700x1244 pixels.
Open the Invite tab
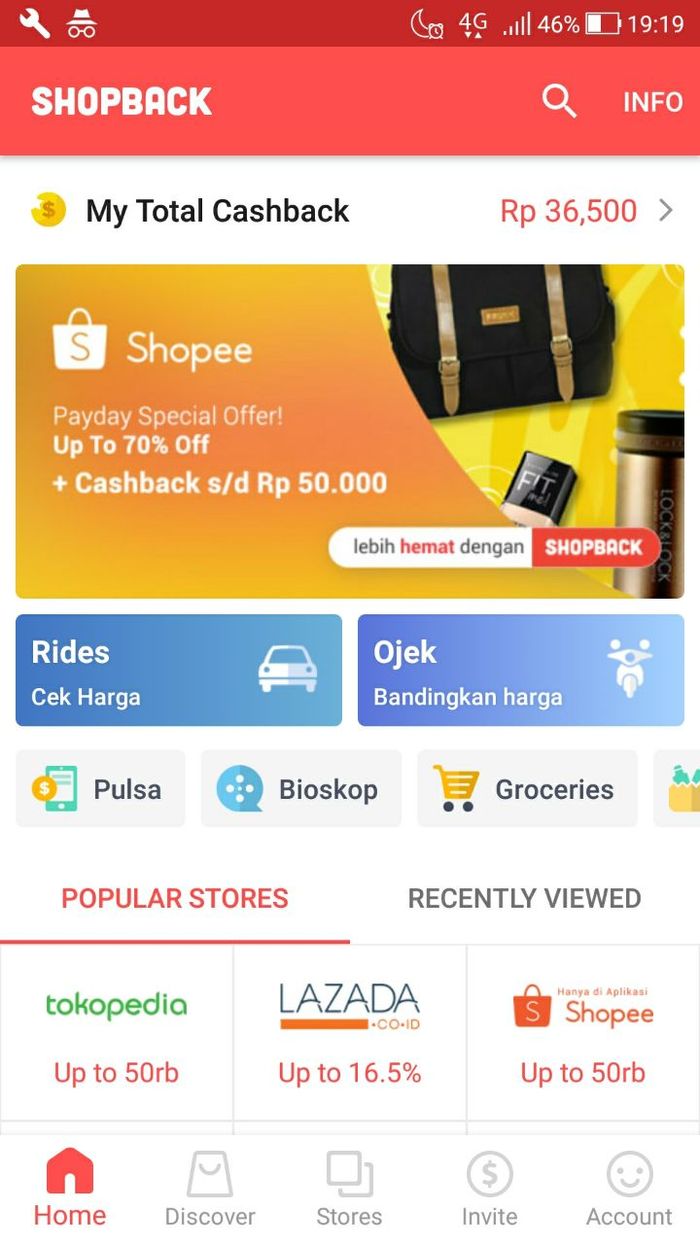(489, 1190)
